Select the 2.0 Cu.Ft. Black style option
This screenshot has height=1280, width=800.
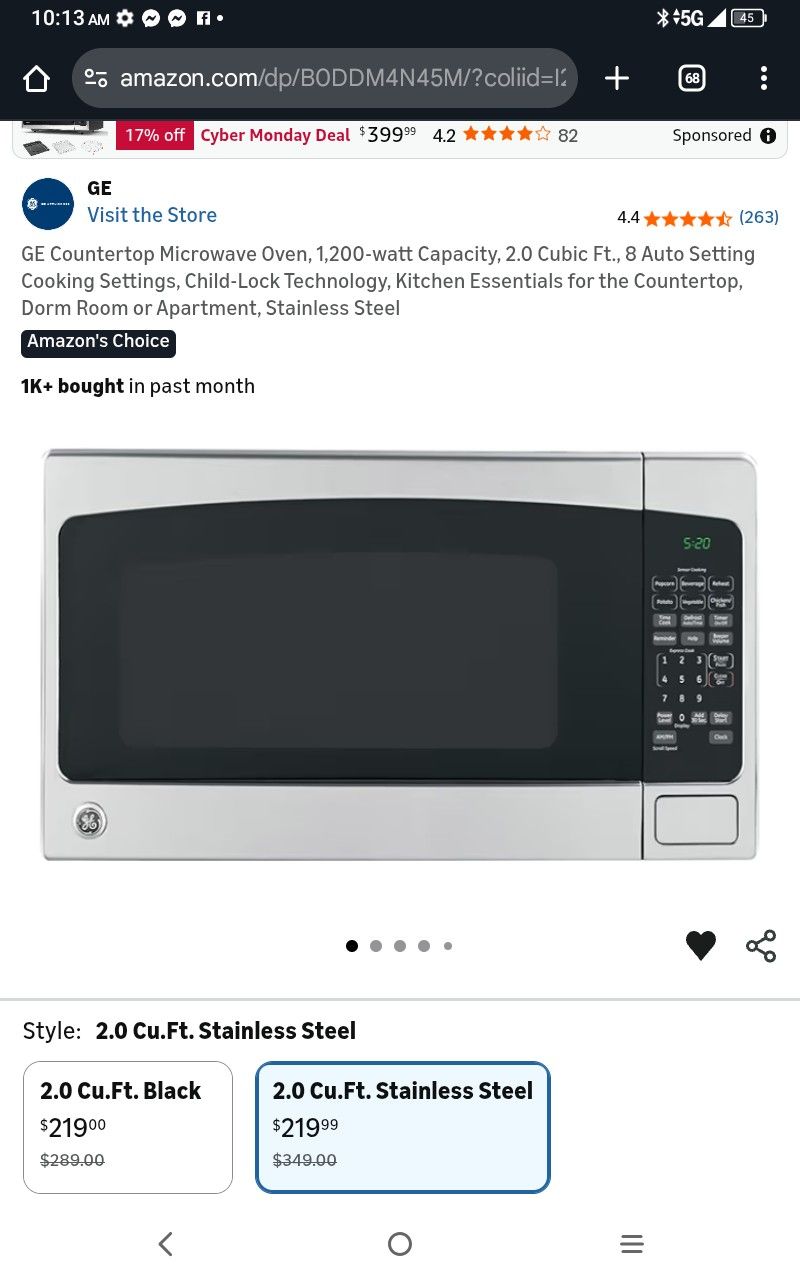[127, 1127]
